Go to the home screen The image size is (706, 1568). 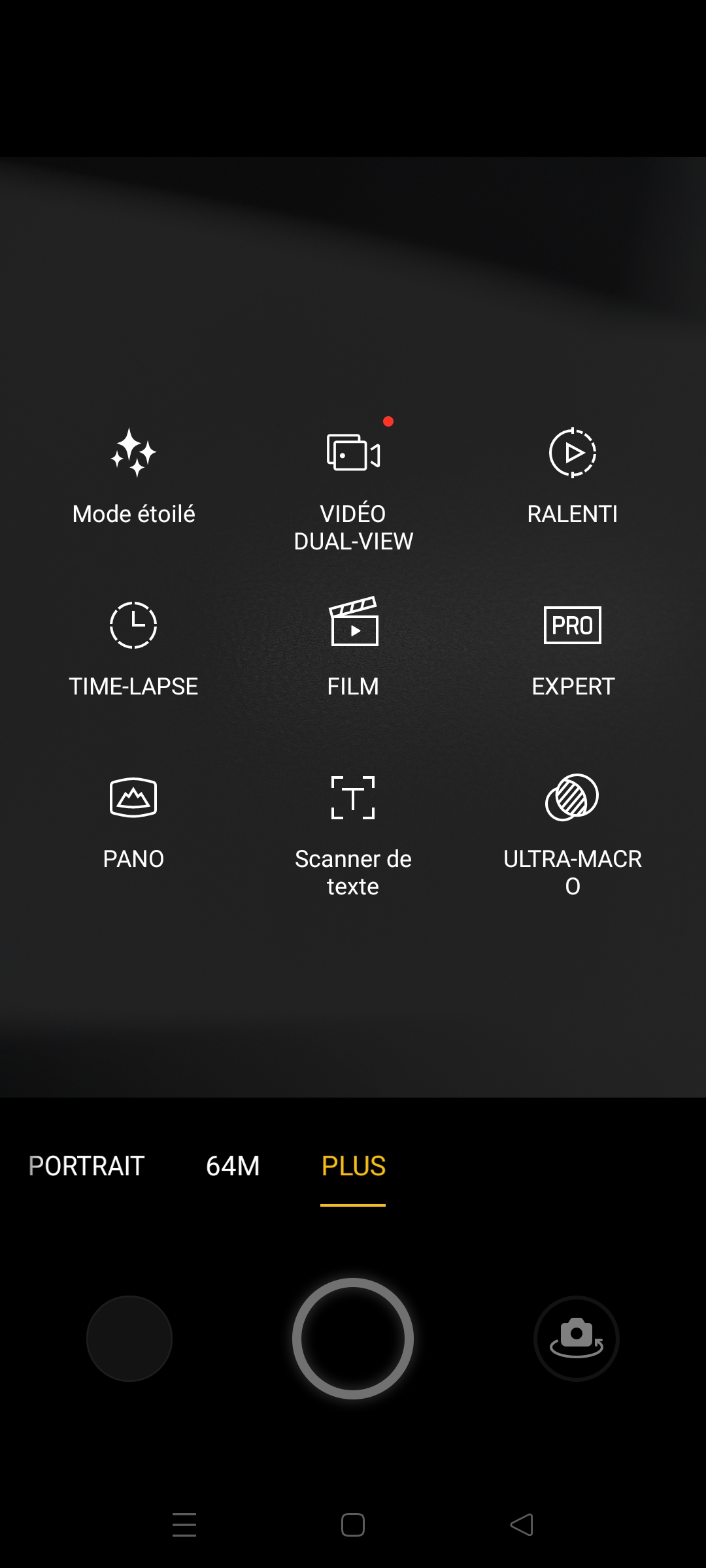pos(353,1525)
